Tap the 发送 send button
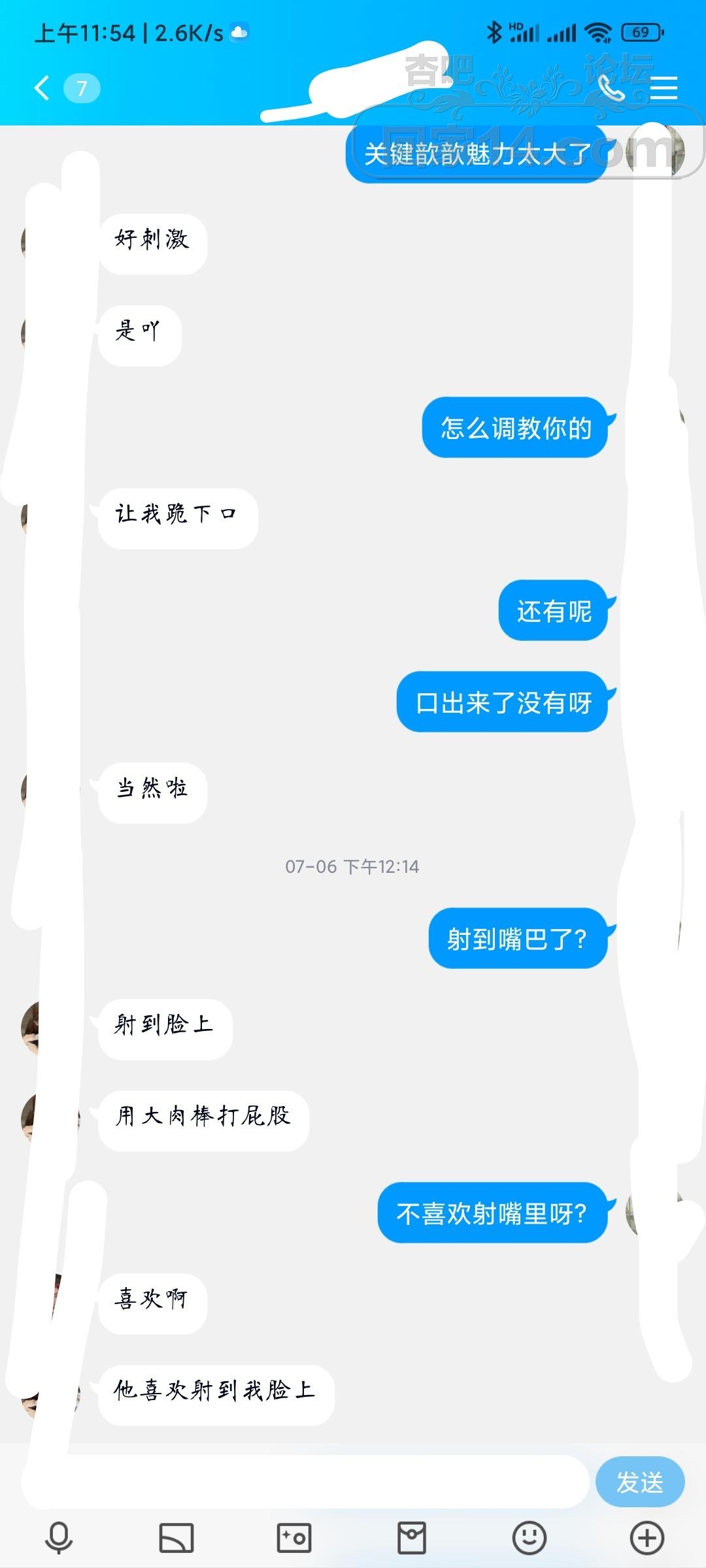706x1568 pixels. pyautogui.click(x=639, y=1482)
